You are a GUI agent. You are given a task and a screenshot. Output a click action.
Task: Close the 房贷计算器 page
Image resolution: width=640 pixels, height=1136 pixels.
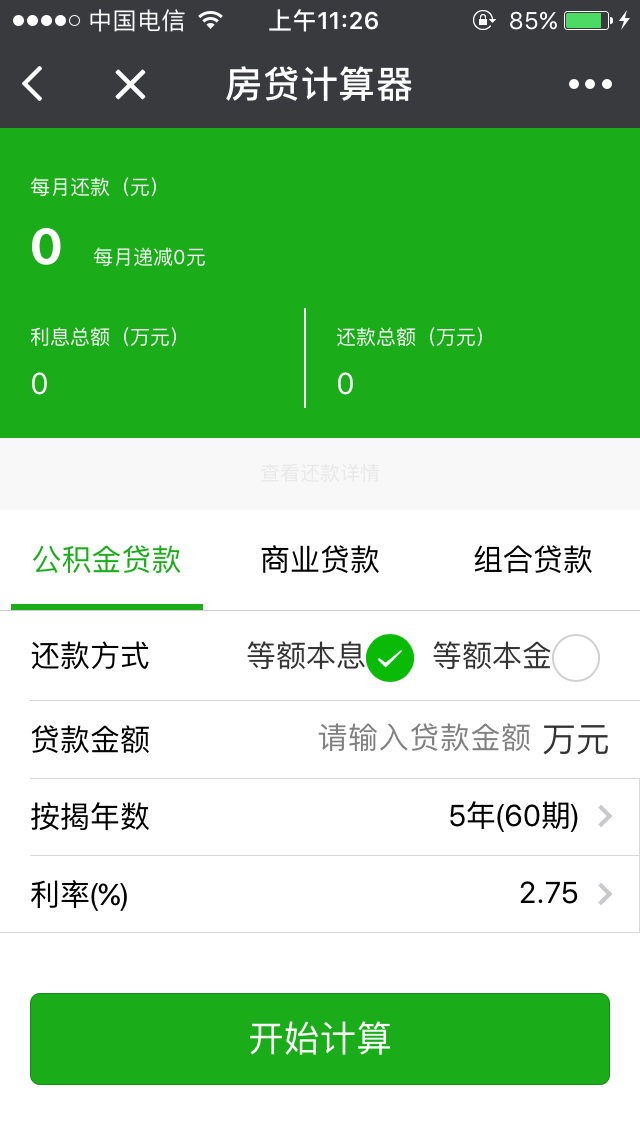point(130,85)
